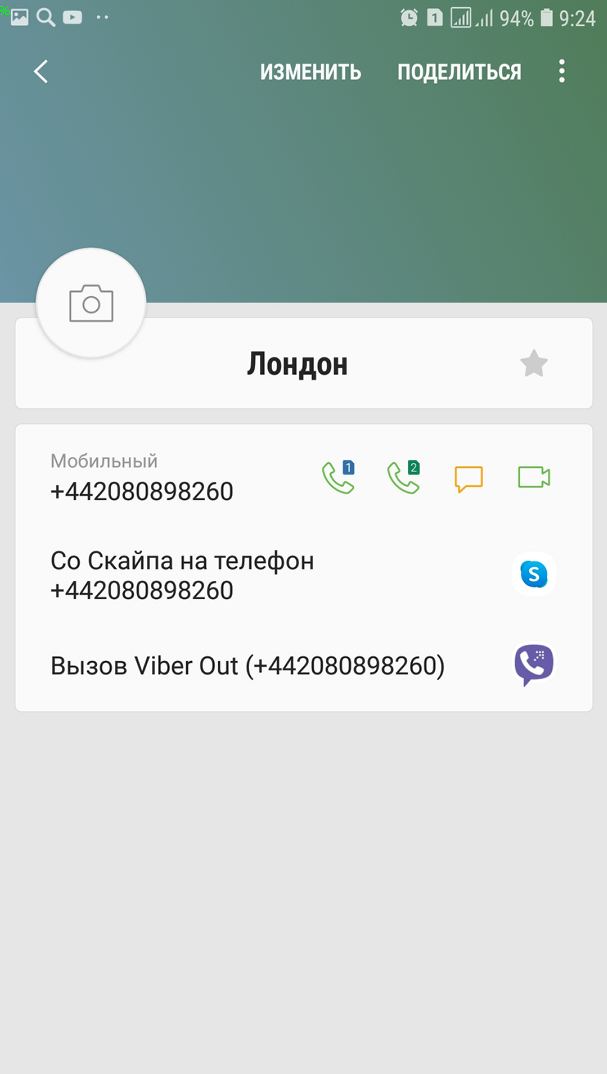The width and height of the screenshot is (607, 1074).
Task: Start a video call with this contact
Action: 534,477
